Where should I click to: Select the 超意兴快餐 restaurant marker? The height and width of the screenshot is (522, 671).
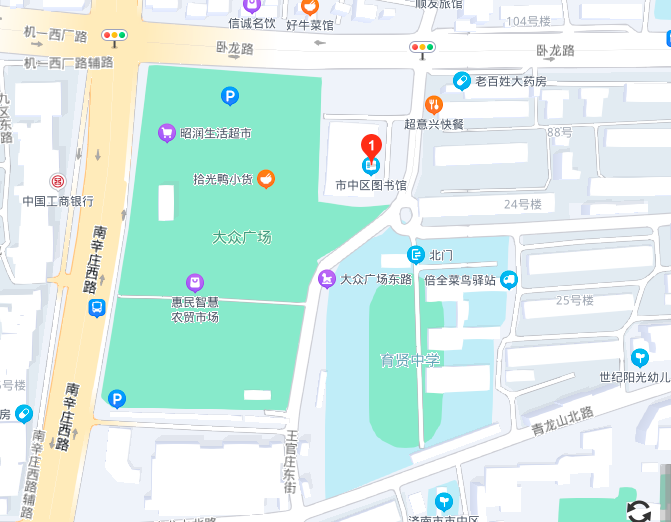433,104
